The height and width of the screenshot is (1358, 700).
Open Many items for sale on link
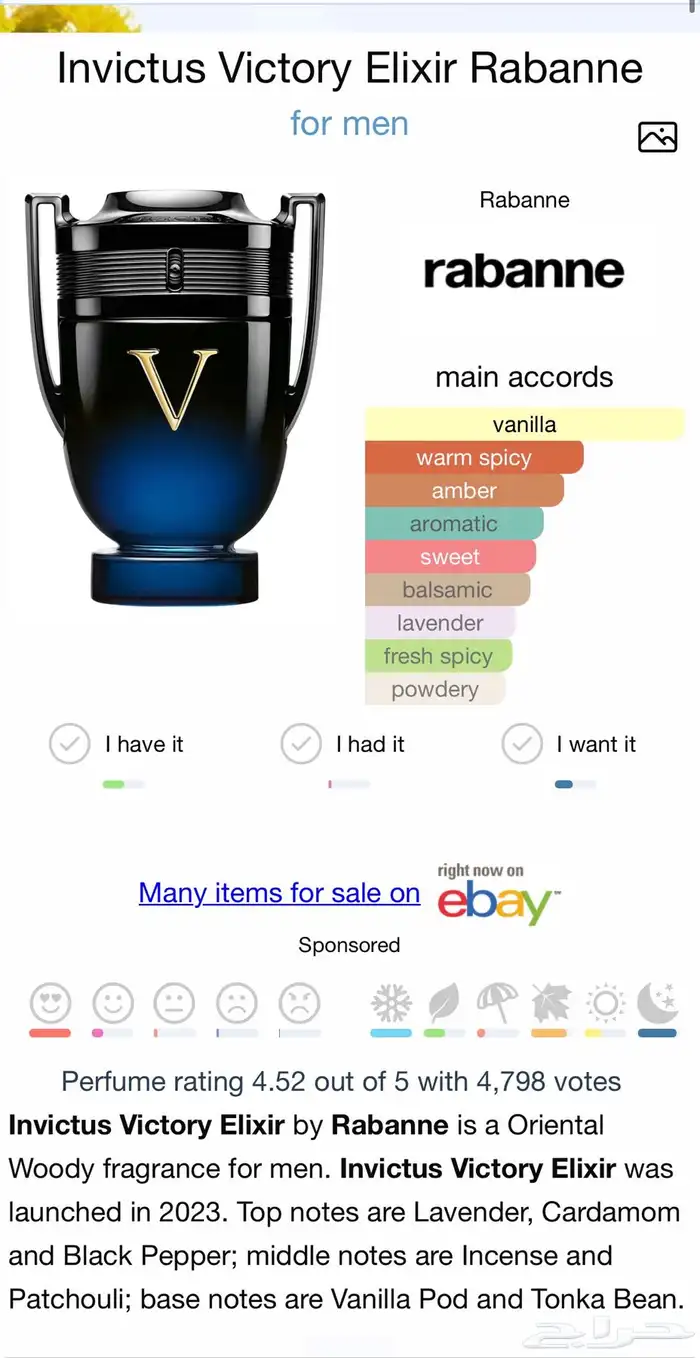point(279,892)
